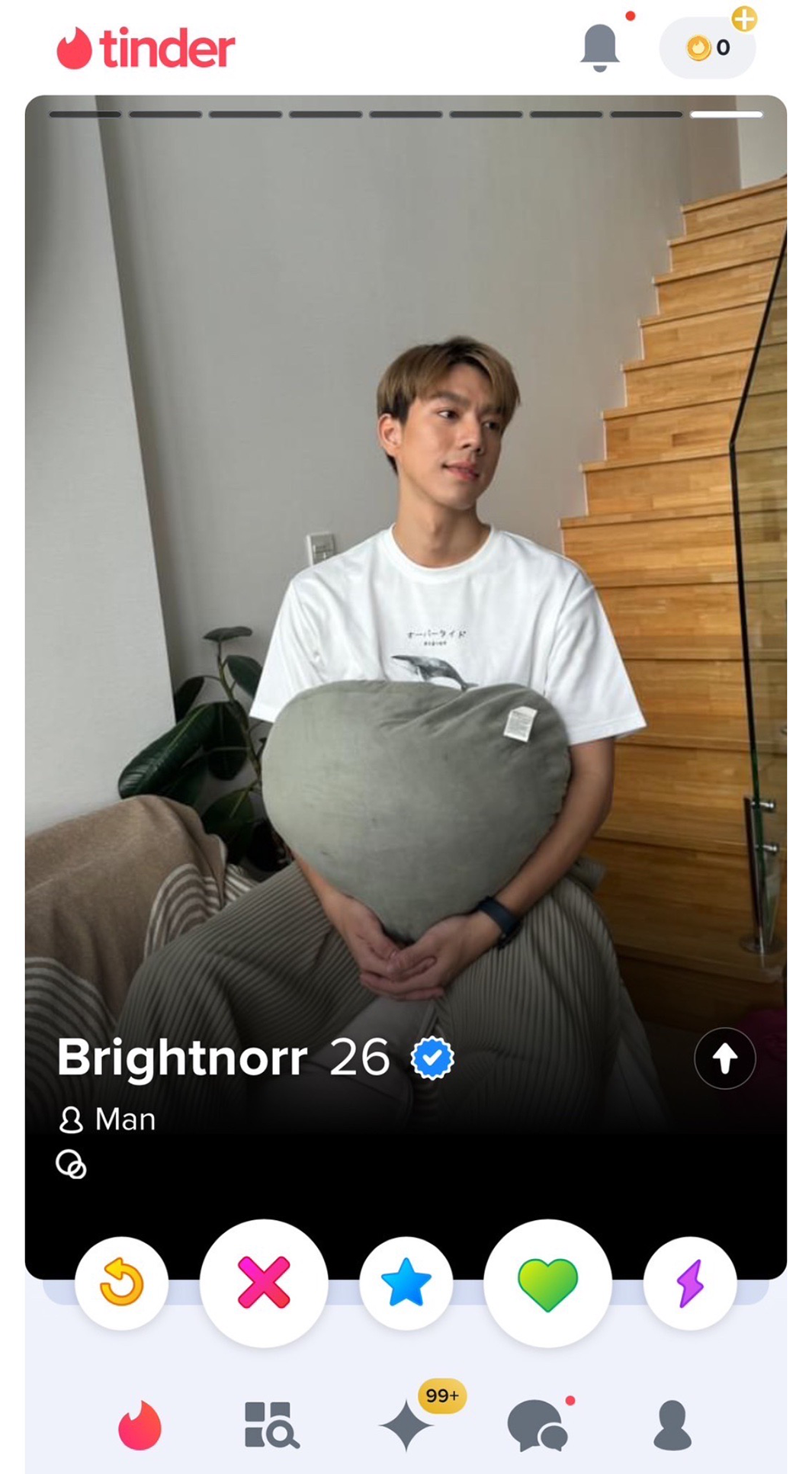Open the notifications bell

[x=600, y=47]
